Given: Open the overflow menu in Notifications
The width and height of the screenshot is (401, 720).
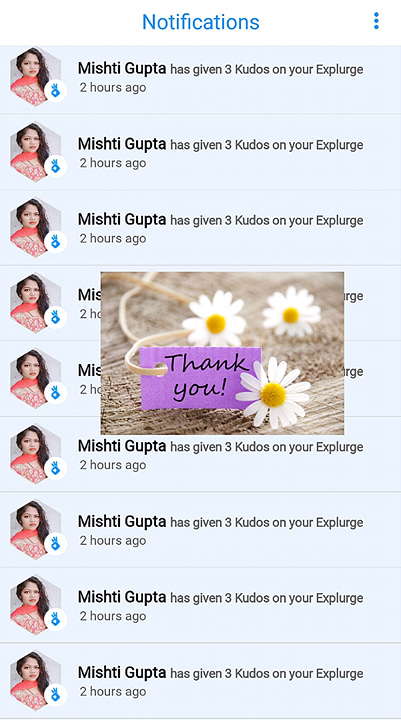Looking at the screenshot, I should 376,21.
